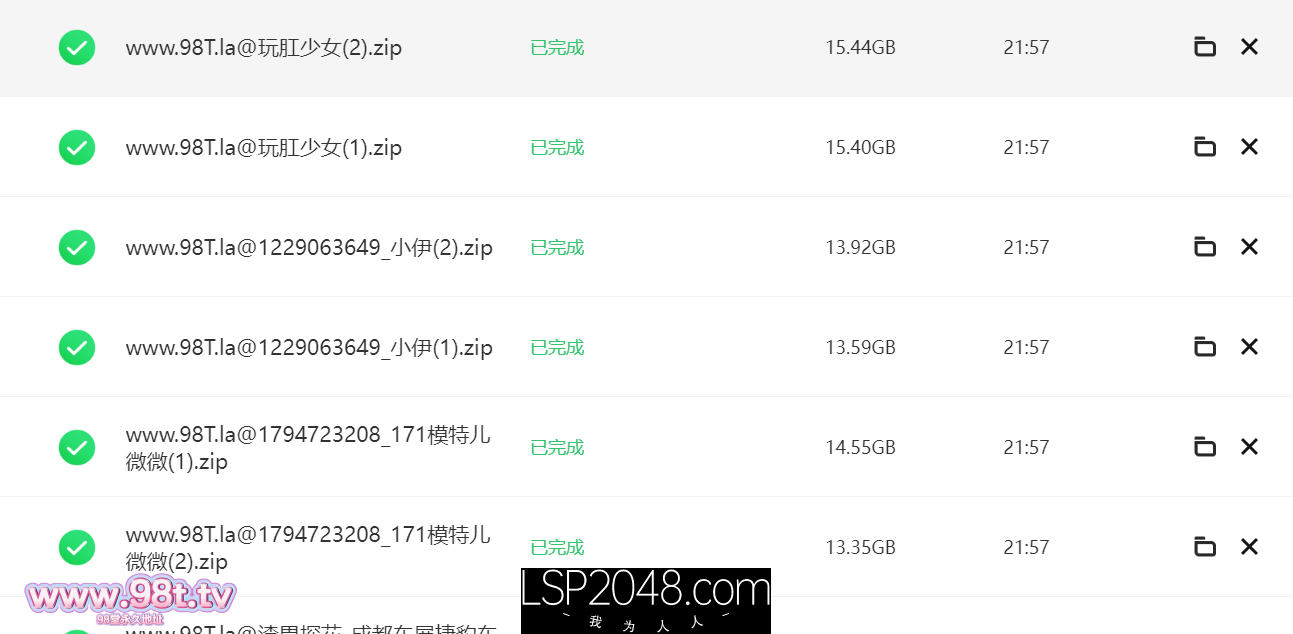Open folder for 171模特儿微微(2).zip
This screenshot has width=1293, height=634.
1205,547
